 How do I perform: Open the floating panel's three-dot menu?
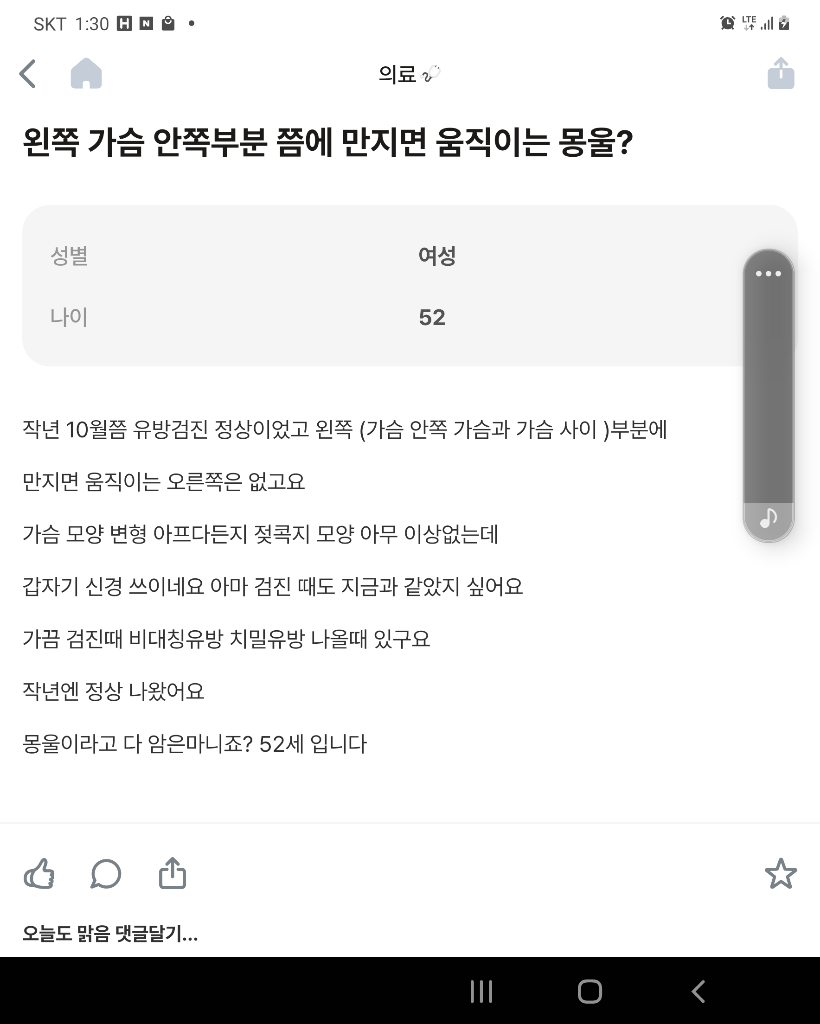click(x=768, y=274)
